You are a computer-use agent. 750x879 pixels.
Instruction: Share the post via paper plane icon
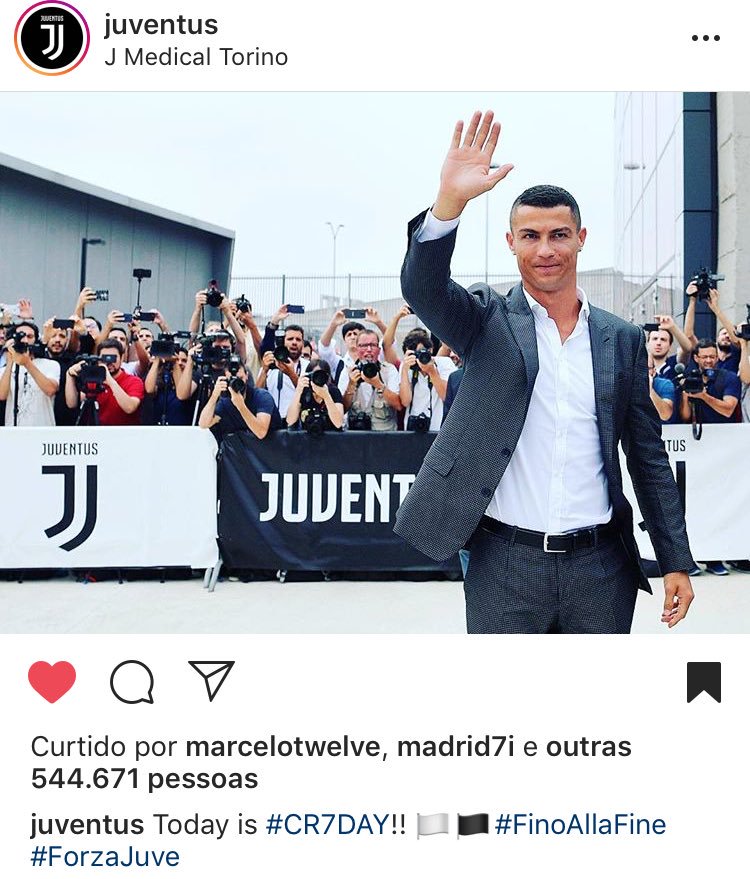point(211,681)
